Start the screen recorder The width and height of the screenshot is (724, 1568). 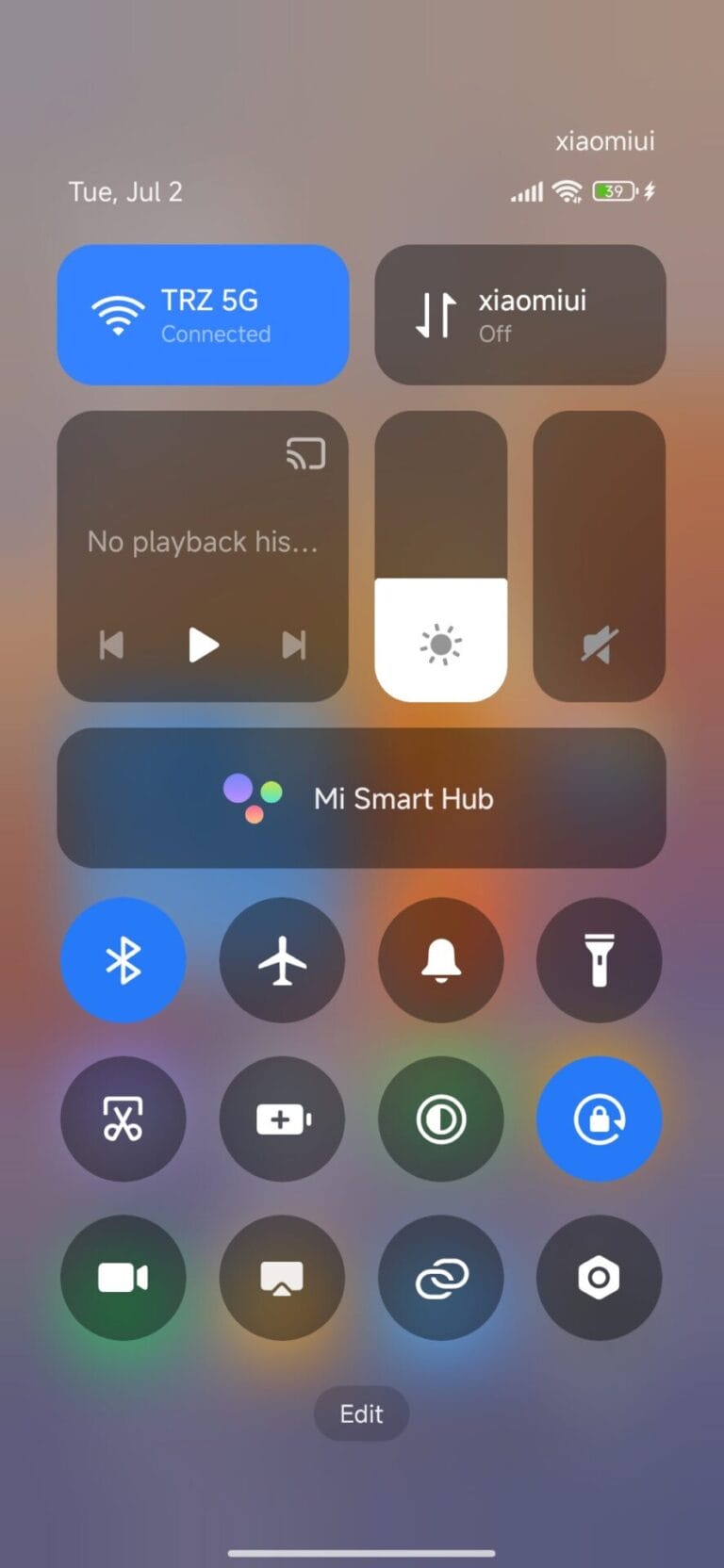click(x=123, y=1278)
